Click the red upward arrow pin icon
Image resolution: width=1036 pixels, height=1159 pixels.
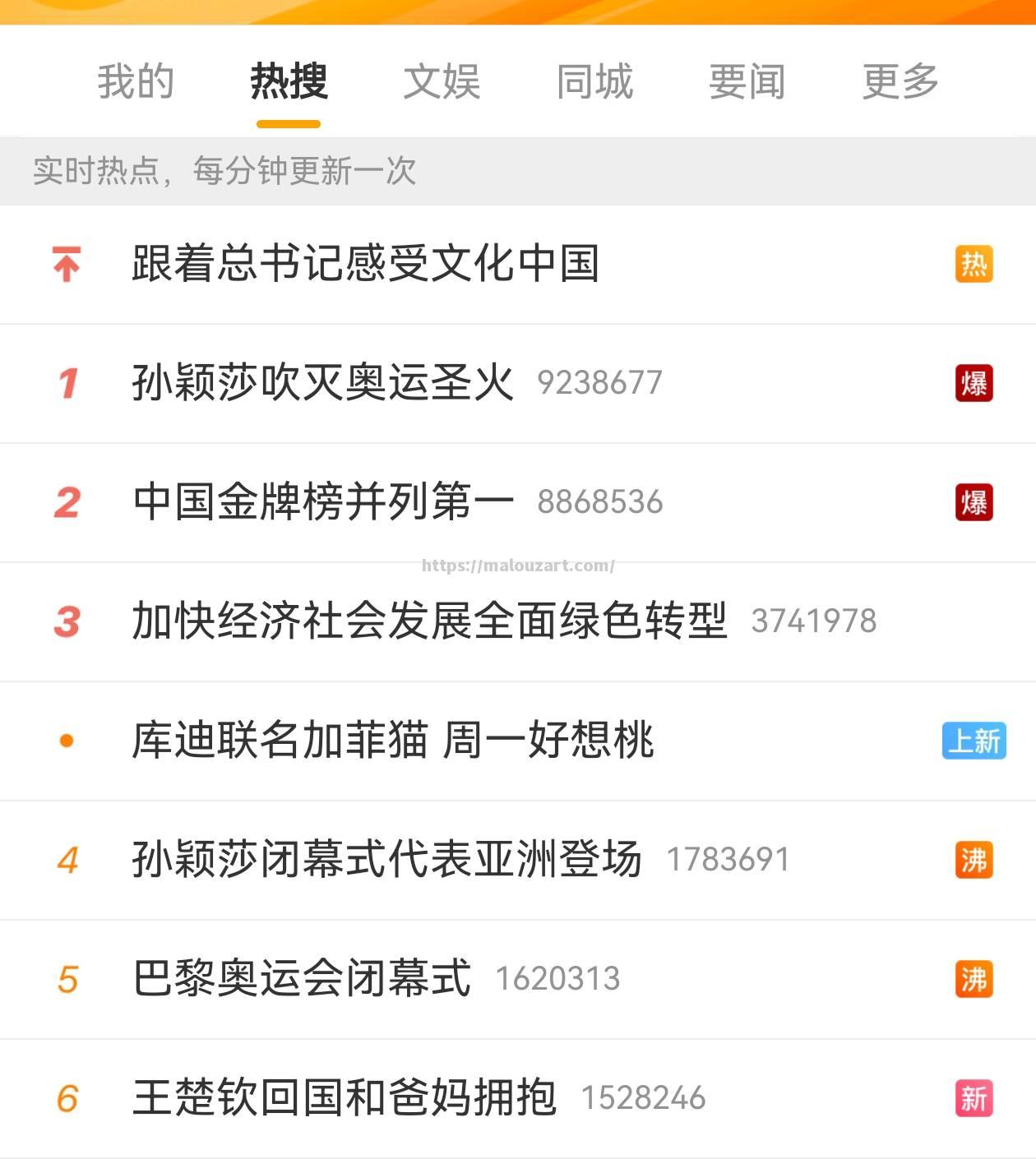pyautogui.click(x=68, y=263)
